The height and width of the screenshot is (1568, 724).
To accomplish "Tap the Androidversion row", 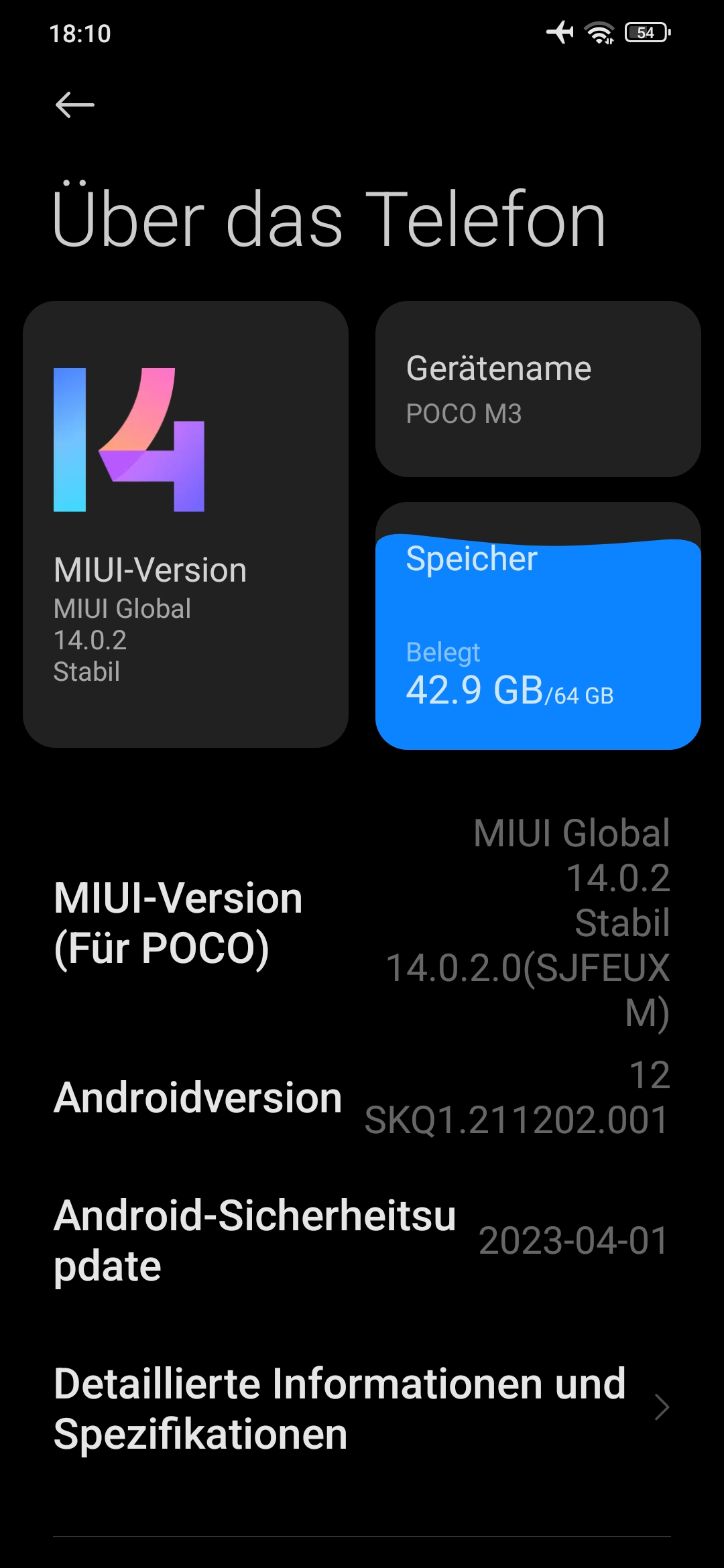I will click(362, 1098).
